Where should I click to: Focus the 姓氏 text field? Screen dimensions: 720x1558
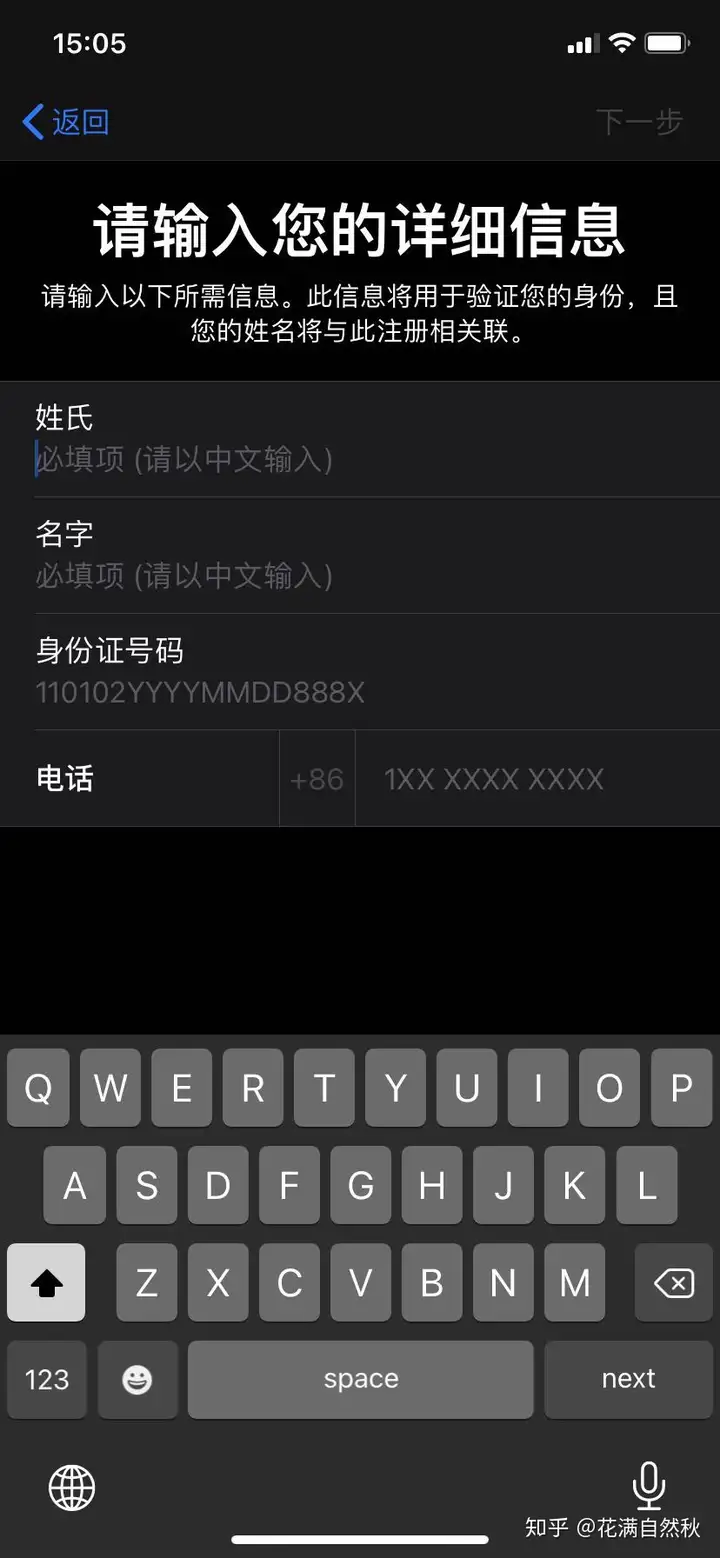pyautogui.click(x=360, y=460)
